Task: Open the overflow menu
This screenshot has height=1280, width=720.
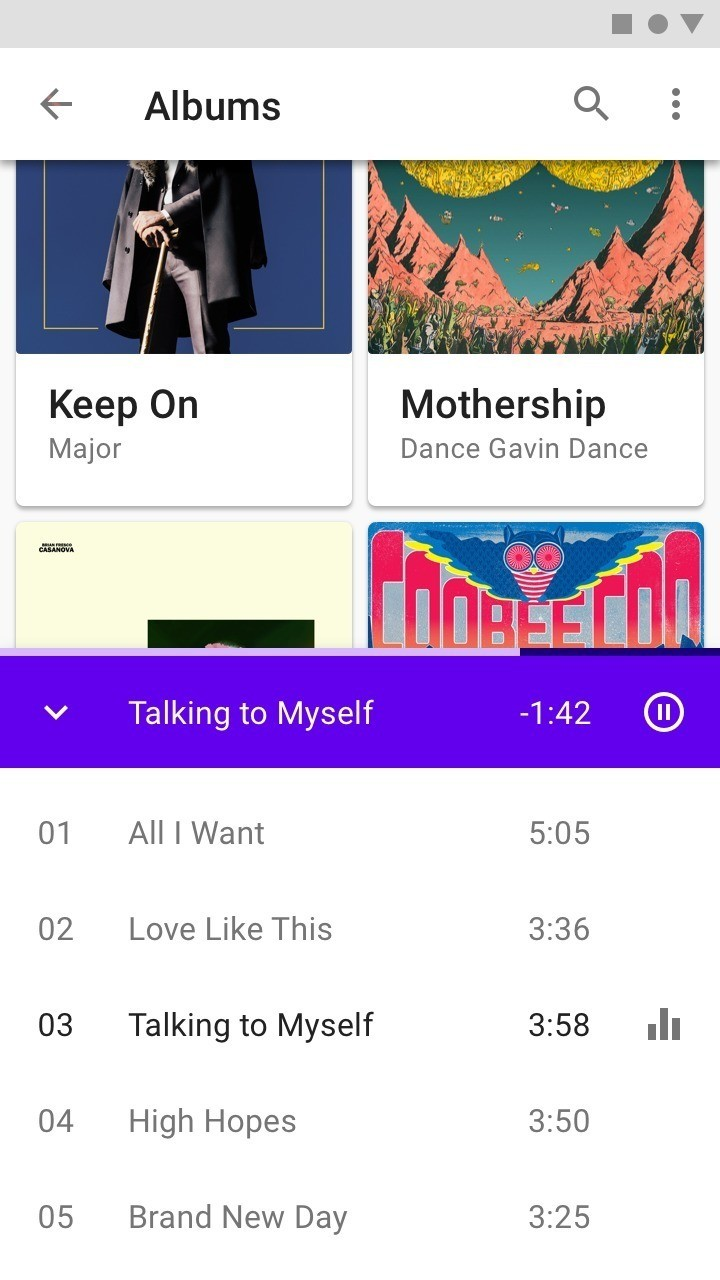Action: click(x=676, y=104)
